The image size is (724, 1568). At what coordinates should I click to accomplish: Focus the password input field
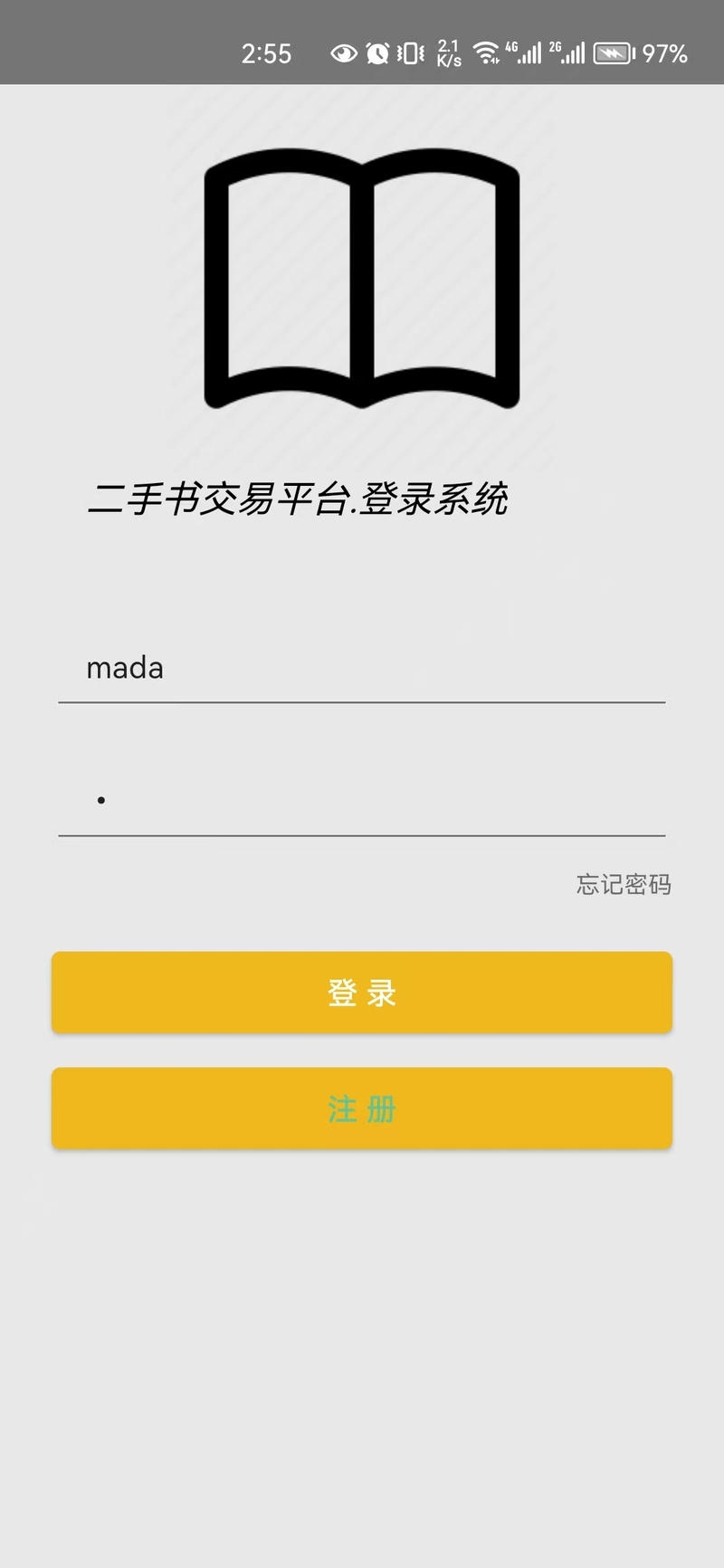click(x=362, y=802)
